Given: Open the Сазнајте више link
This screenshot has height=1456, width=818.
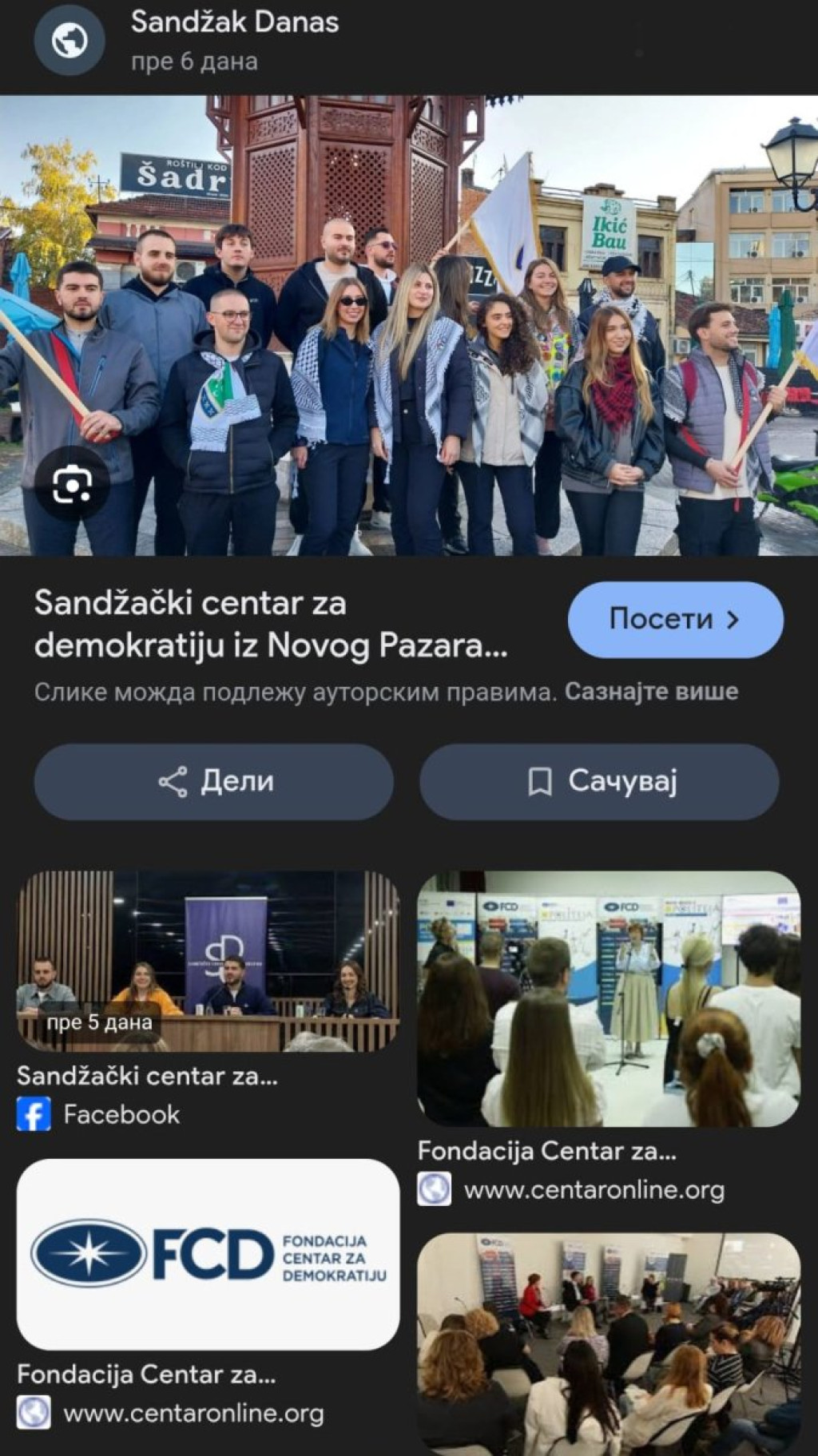Looking at the screenshot, I should [x=651, y=692].
